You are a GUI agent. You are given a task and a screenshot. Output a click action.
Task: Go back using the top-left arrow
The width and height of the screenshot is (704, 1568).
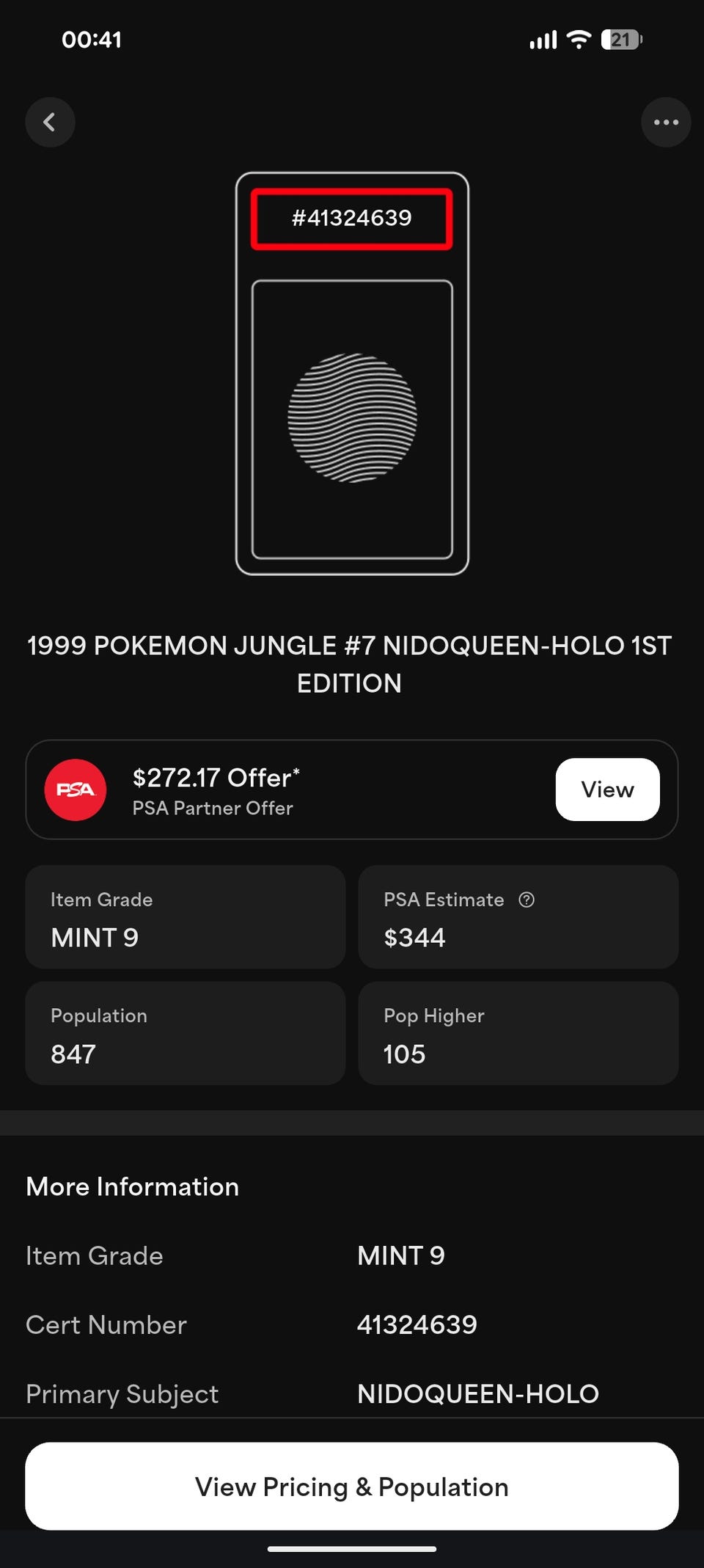(50, 123)
